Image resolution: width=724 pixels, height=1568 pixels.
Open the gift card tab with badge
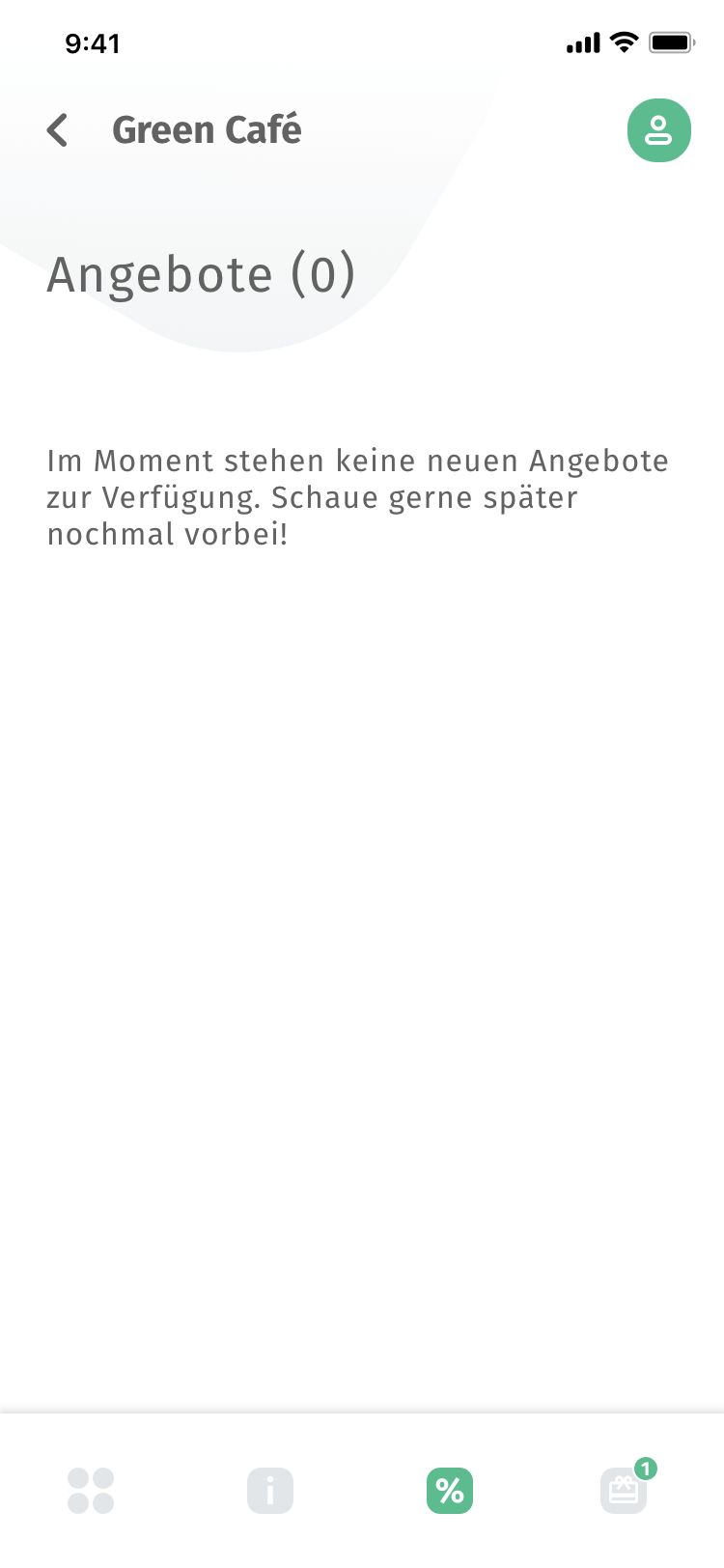[625, 1491]
